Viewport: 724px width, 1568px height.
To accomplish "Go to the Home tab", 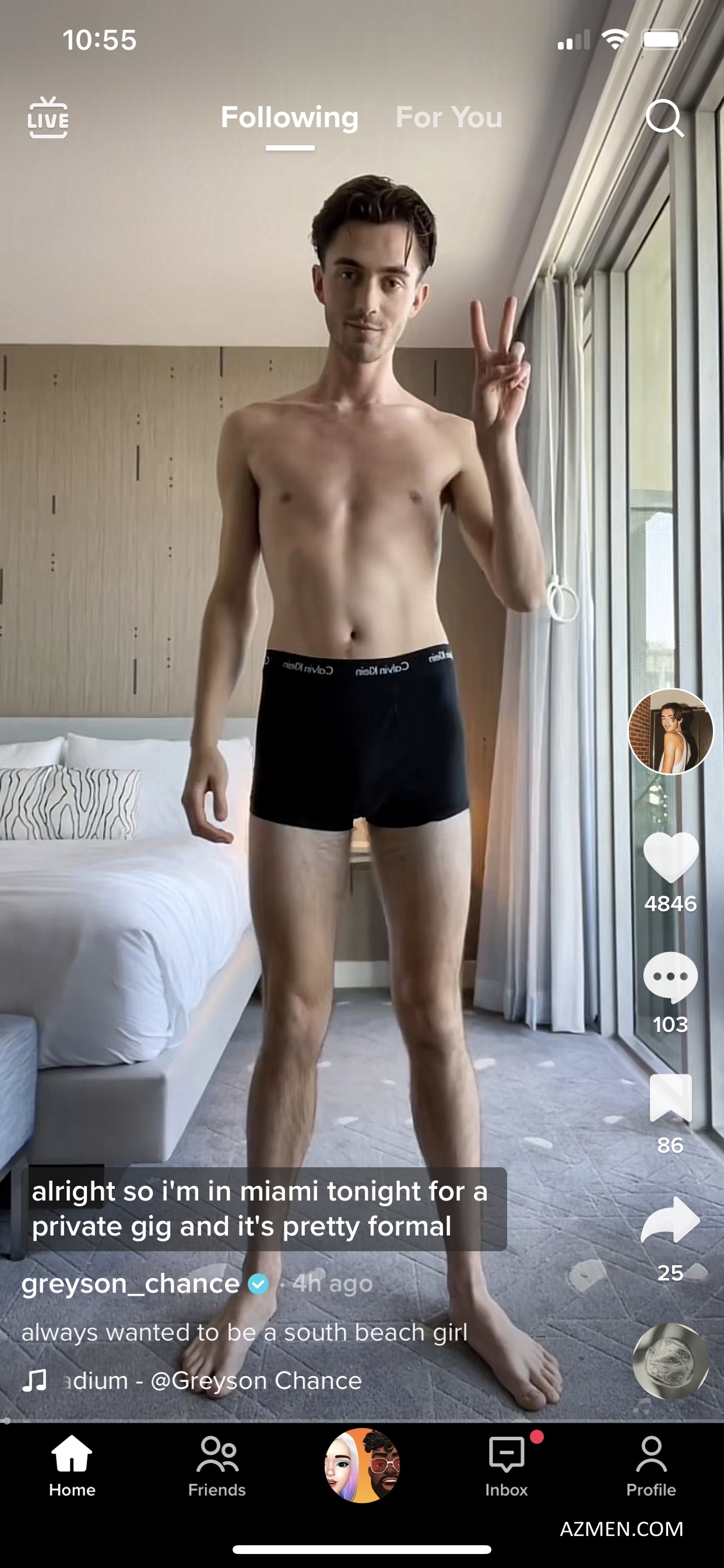I will pyautogui.click(x=72, y=1466).
